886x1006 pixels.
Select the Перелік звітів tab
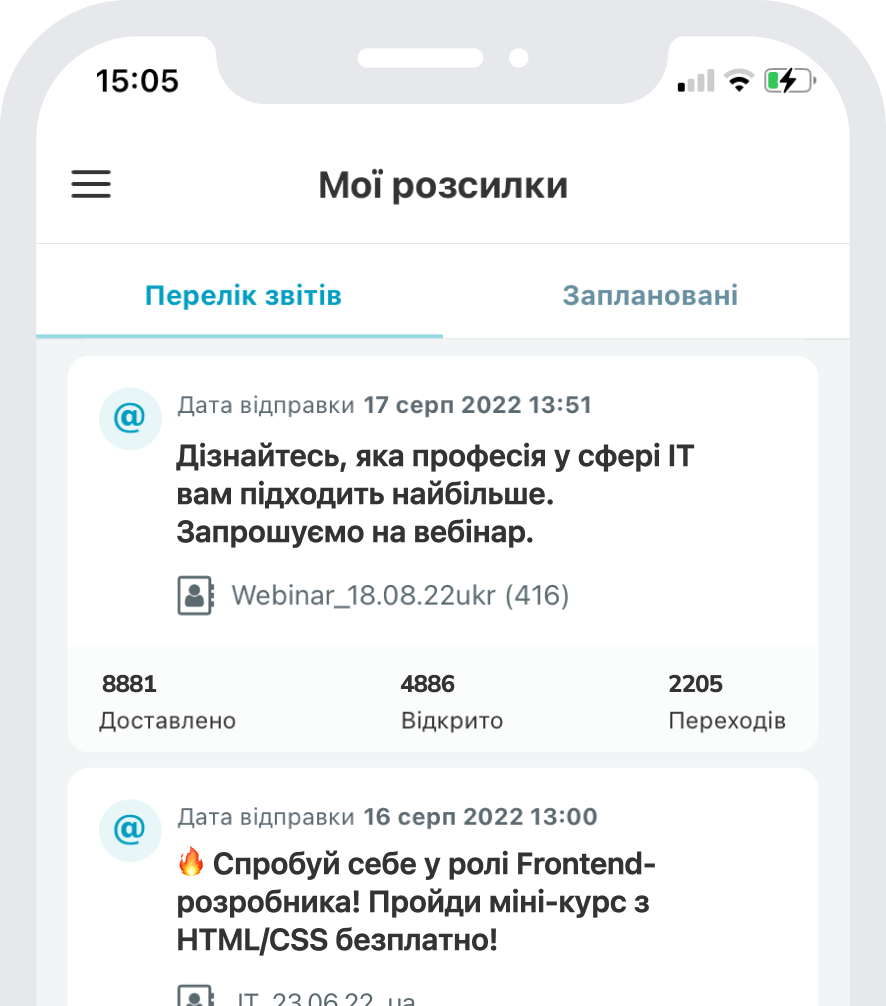243,296
